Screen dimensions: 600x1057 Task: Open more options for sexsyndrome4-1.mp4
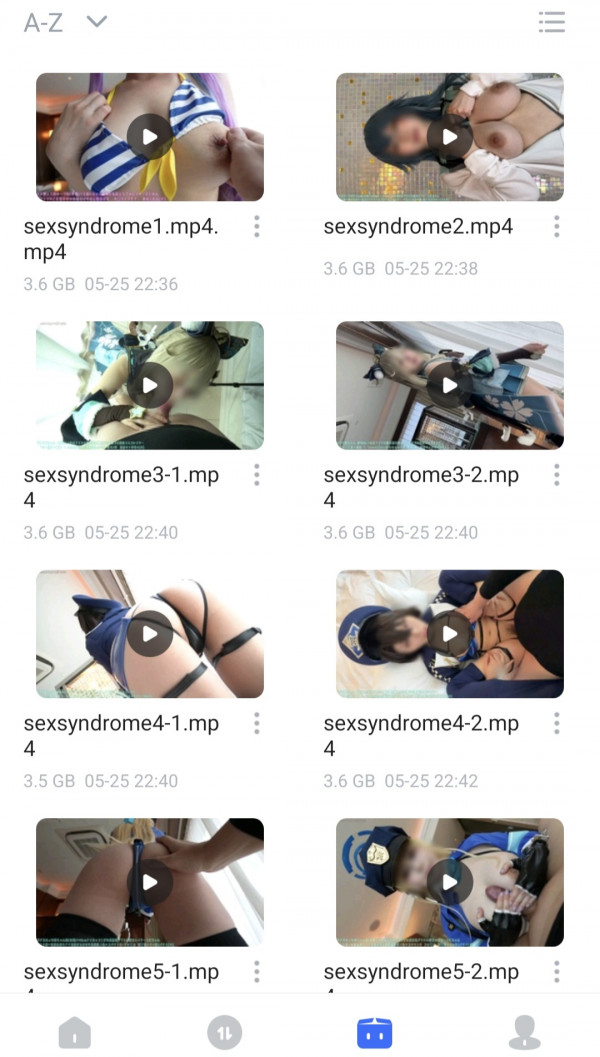coord(257,724)
